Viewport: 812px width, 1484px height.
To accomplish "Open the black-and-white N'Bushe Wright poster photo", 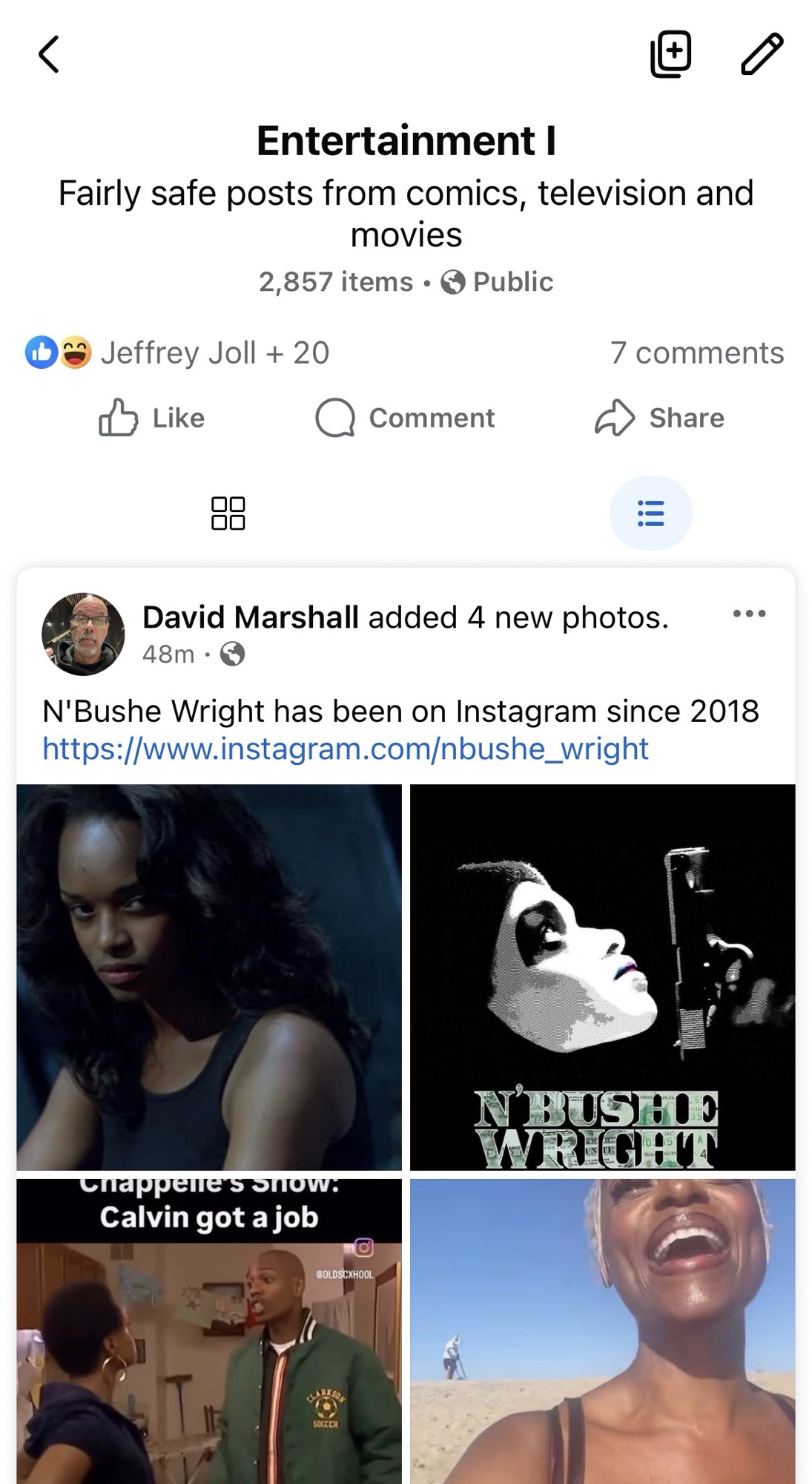I will [x=602, y=976].
